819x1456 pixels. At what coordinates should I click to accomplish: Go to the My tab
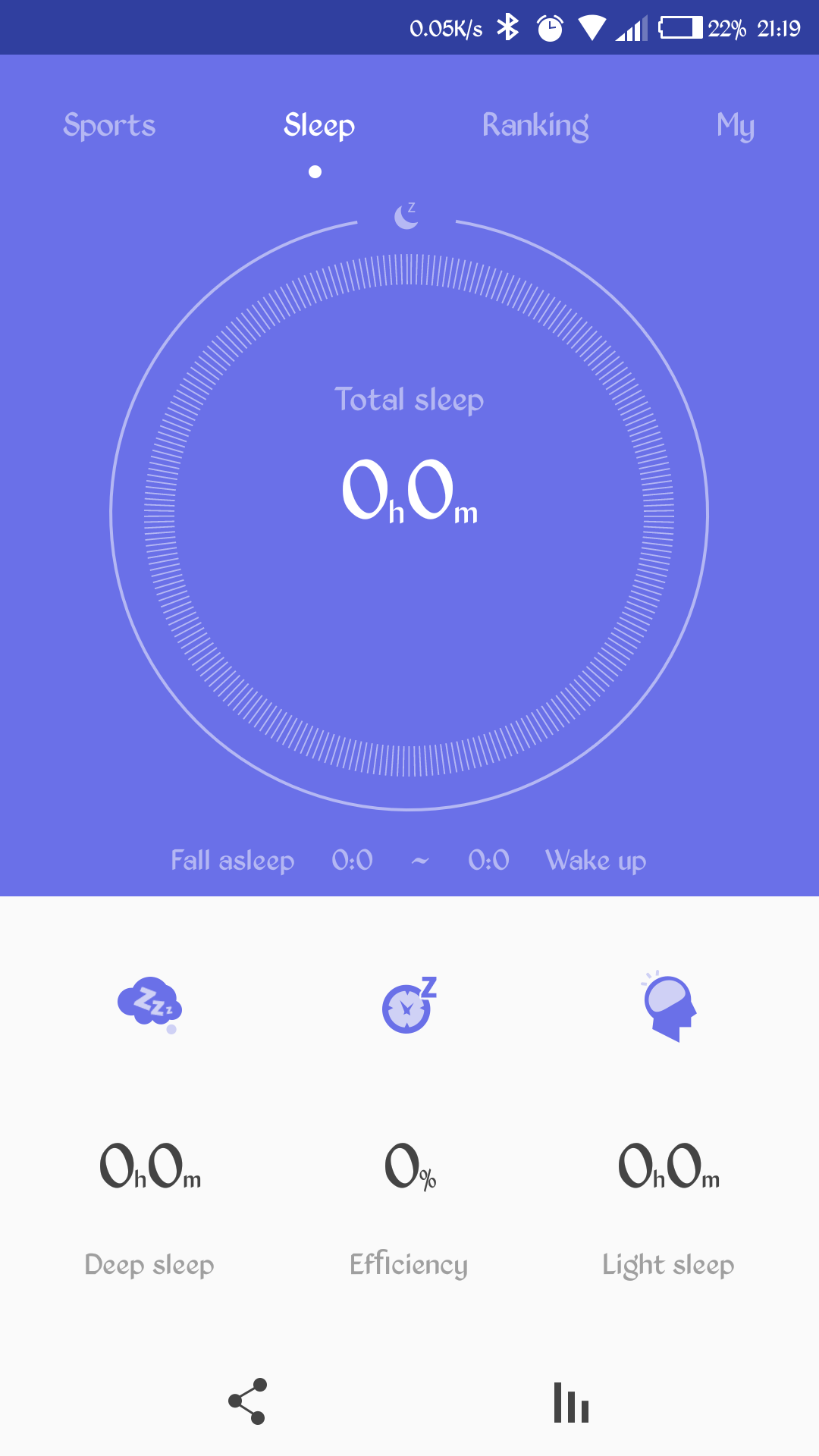click(x=736, y=126)
